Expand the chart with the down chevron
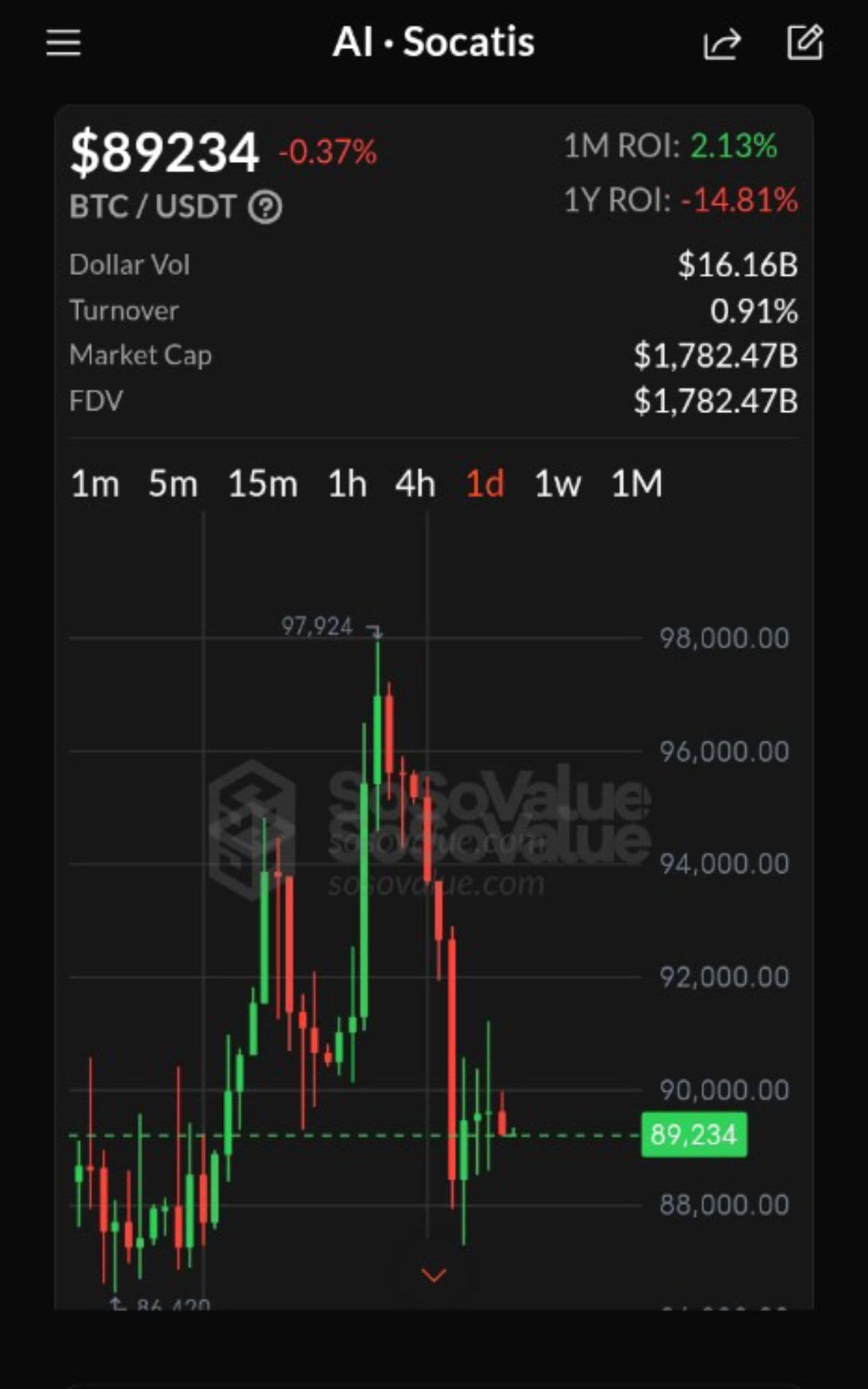Screen dimensions: 868x1389 (434, 1275)
